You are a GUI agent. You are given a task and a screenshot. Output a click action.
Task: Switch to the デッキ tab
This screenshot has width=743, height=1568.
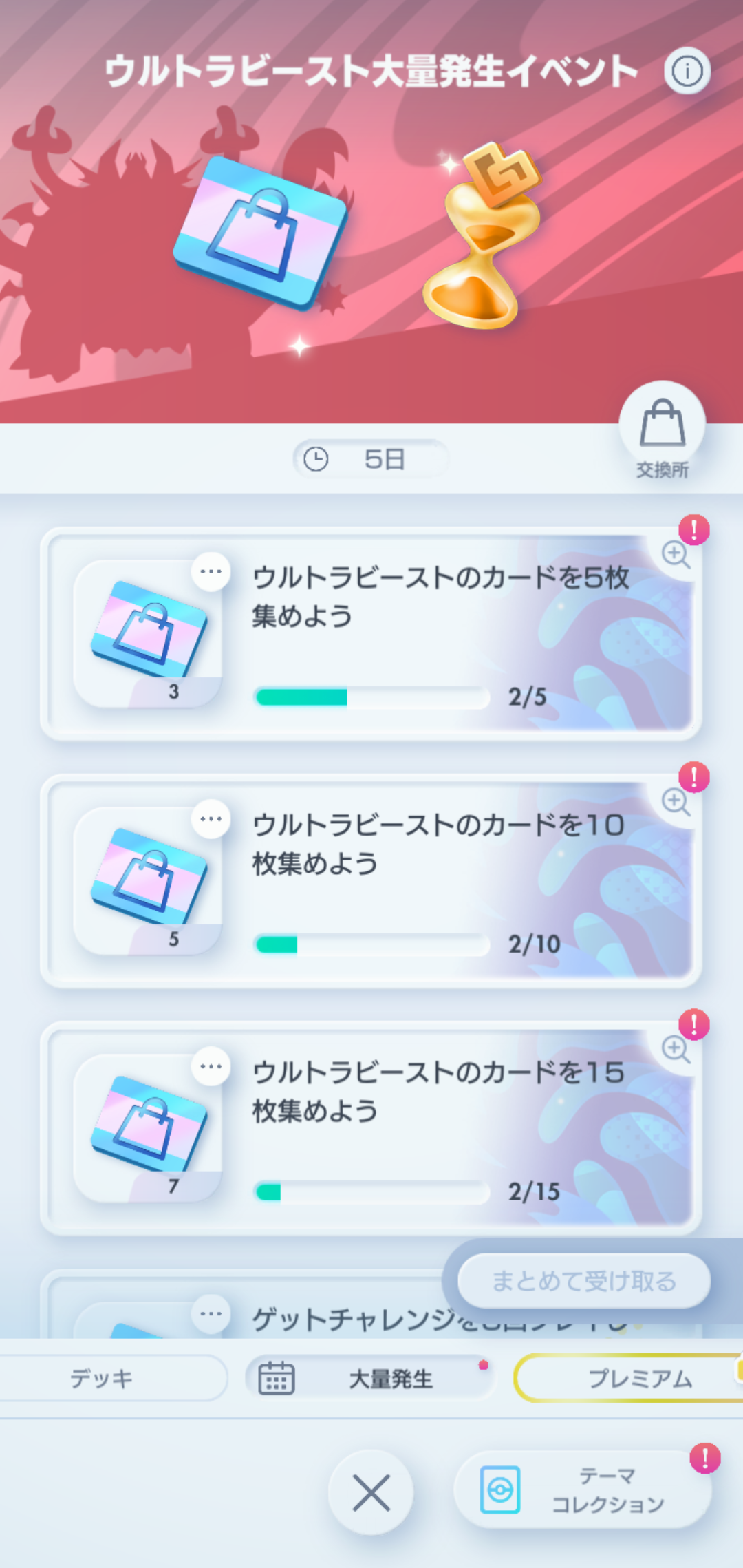click(x=103, y=1379)
